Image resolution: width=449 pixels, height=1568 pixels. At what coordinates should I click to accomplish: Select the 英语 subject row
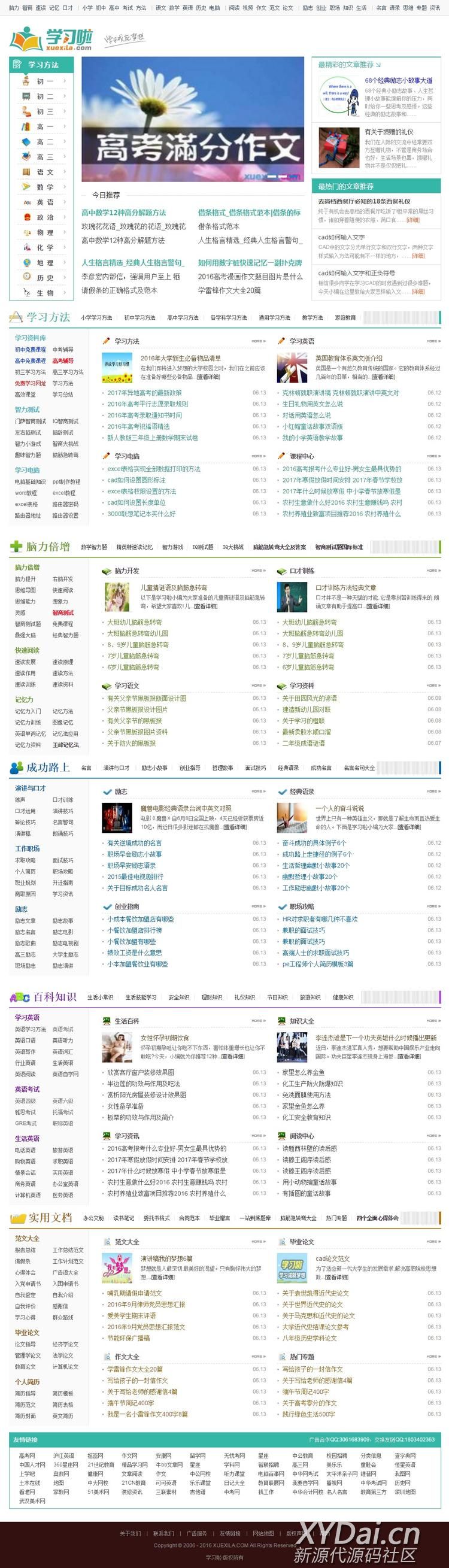[x=44, y=202]
